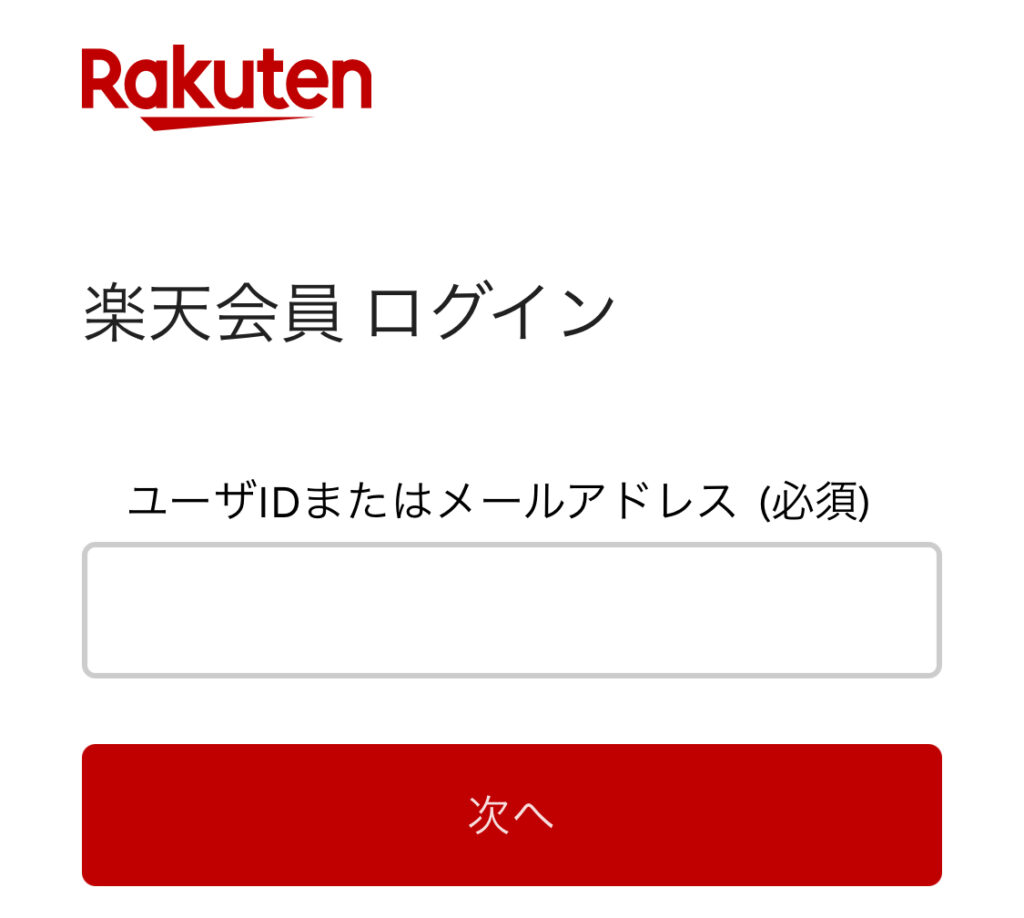Focus the user ID or email address field
The image size is (1024, 918).
click(x=511, y=610)
